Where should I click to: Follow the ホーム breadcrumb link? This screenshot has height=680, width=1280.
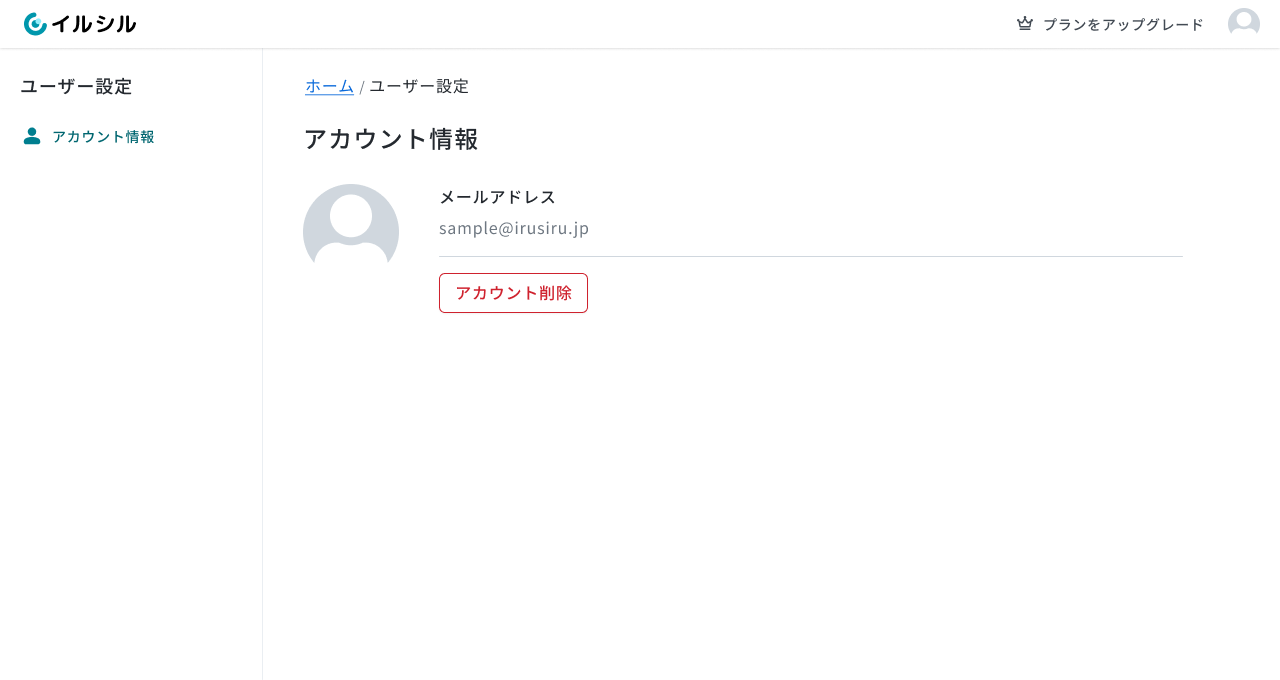329,86
